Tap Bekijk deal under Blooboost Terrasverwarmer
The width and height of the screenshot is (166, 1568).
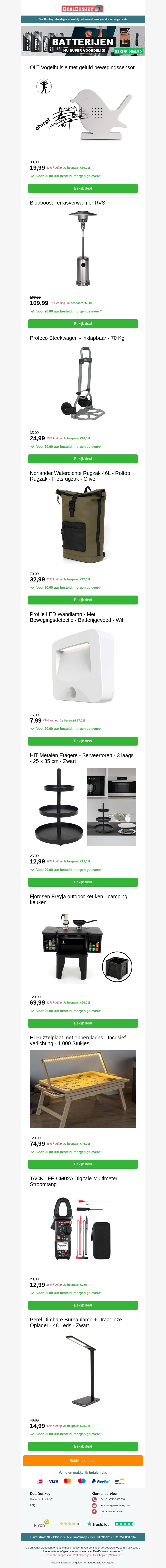pyautogui.click(x=83, y=323)
